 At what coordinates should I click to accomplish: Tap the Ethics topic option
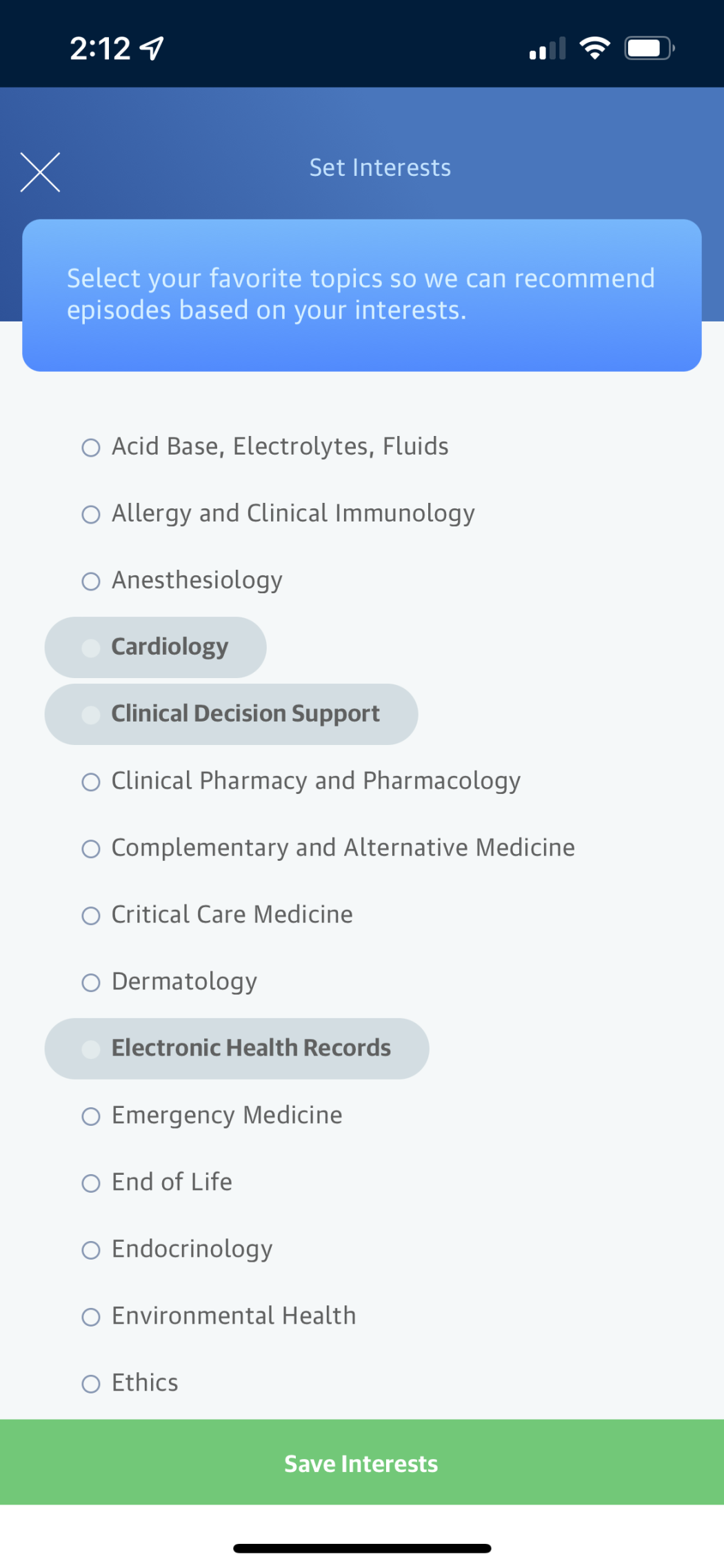pos(130,1383)
